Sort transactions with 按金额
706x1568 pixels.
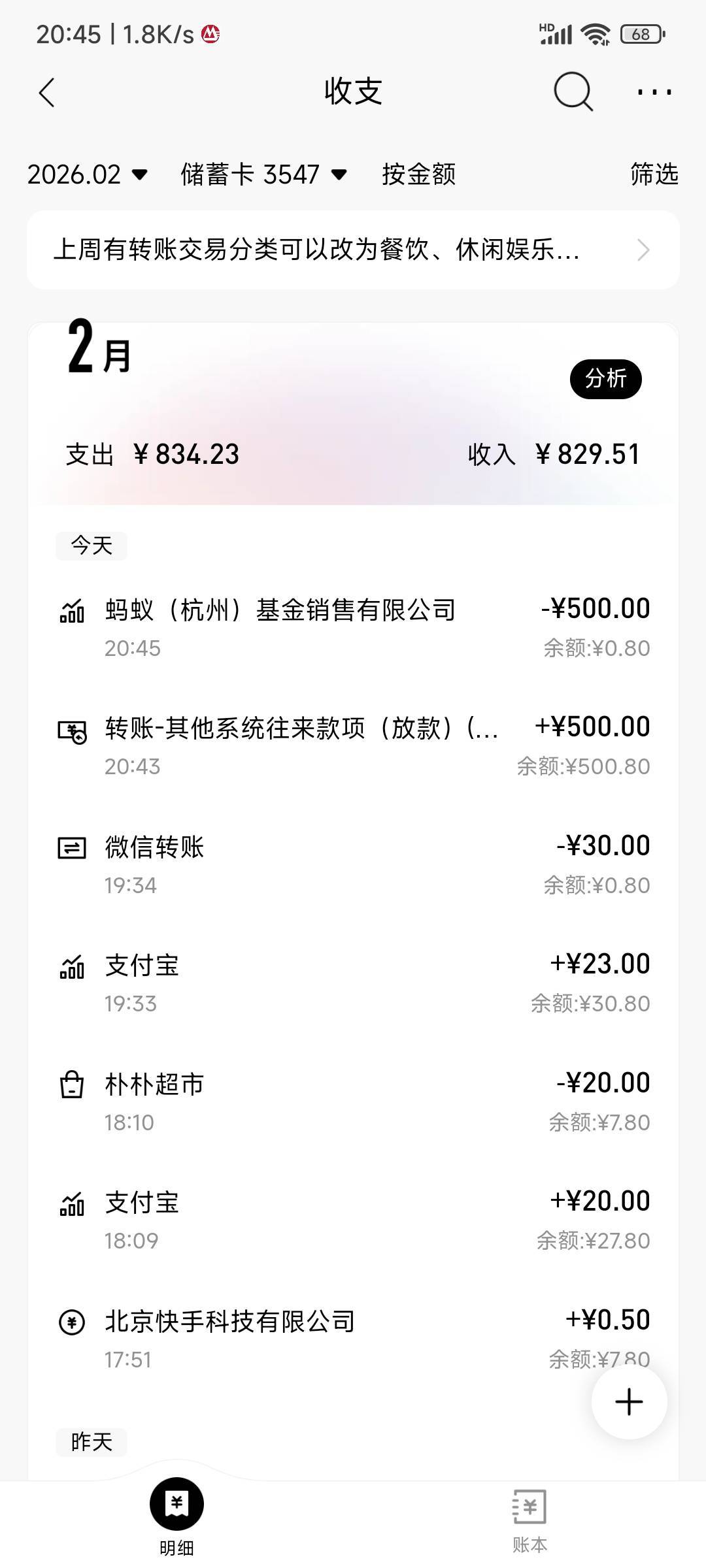pos(418,174)
